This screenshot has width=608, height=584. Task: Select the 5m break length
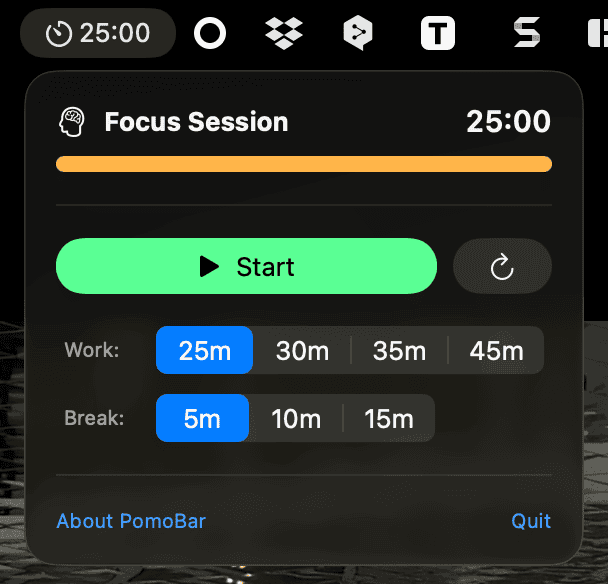click(202, 418)
